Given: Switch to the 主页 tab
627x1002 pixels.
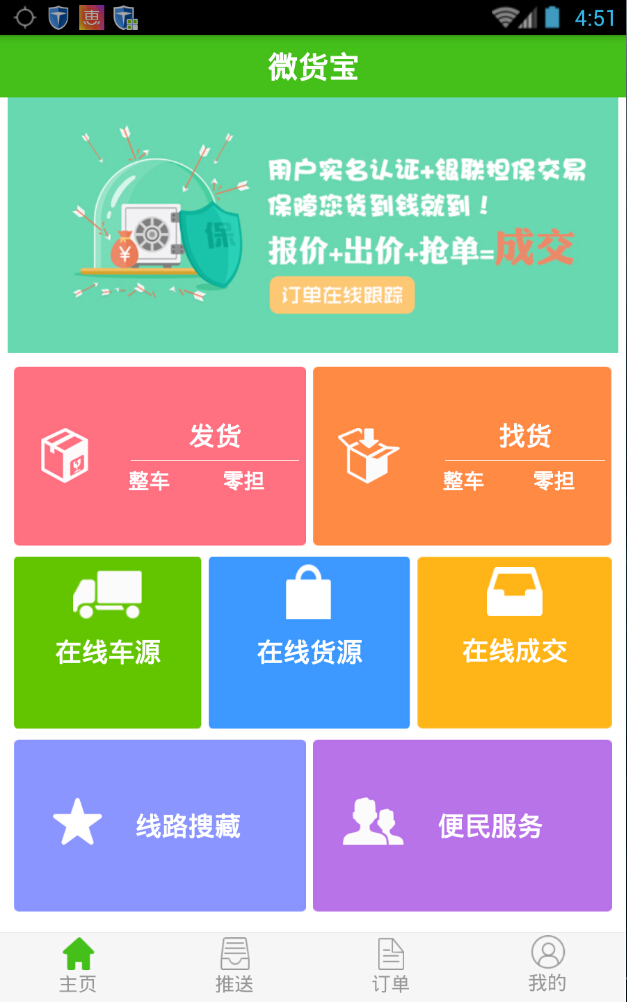Looking at the screenshot, I should pos(78,965).
